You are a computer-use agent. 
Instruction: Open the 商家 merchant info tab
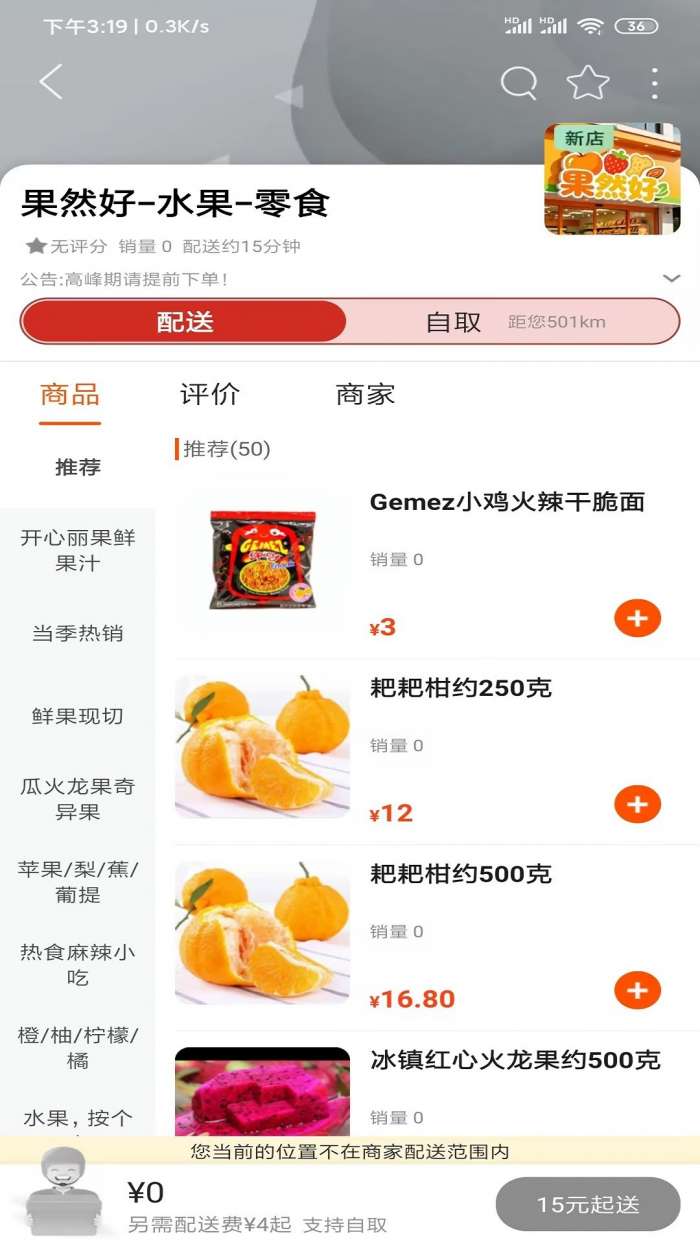click(x=365, y=394)
